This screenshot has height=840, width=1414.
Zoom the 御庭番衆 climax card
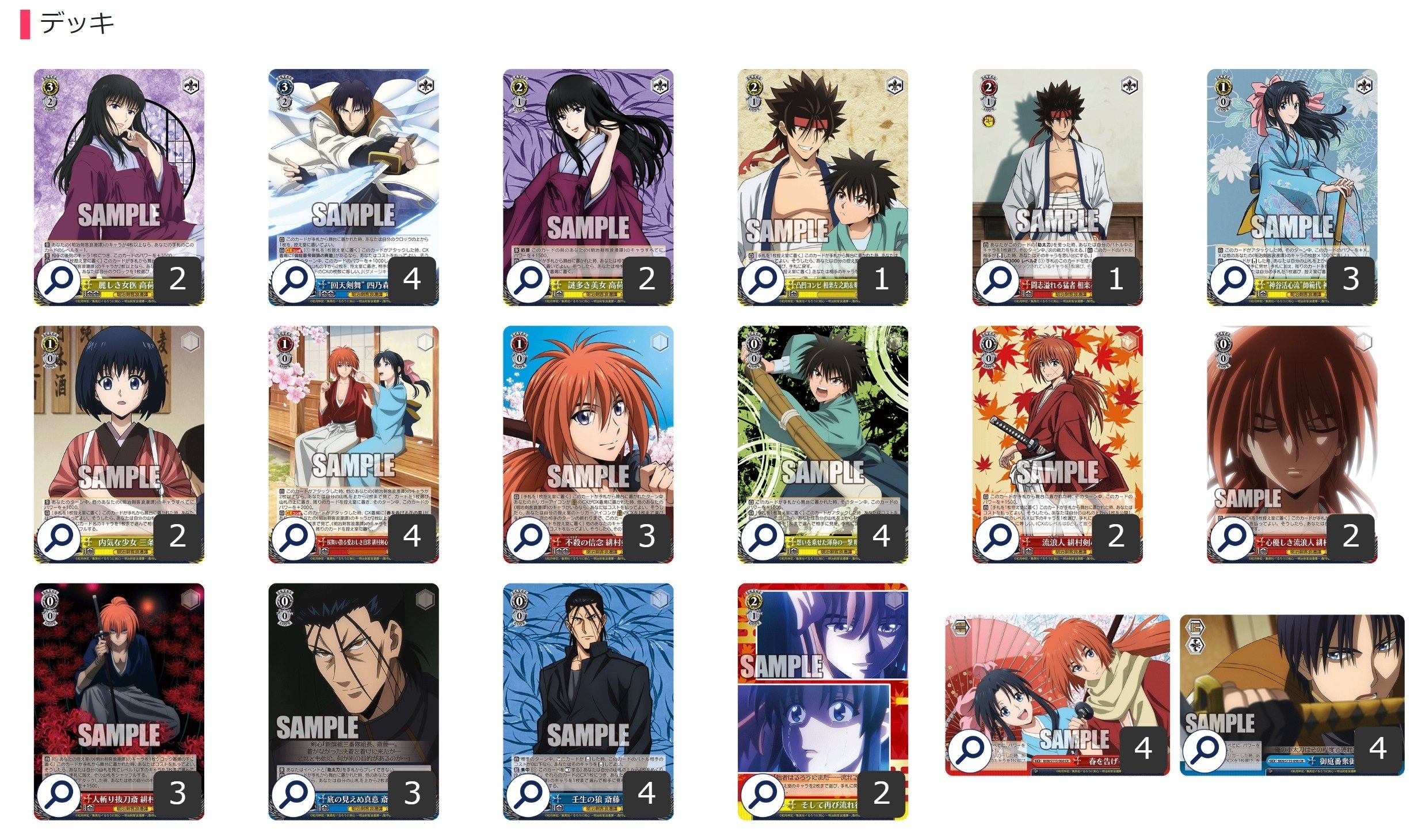(x=1205, y=751)
